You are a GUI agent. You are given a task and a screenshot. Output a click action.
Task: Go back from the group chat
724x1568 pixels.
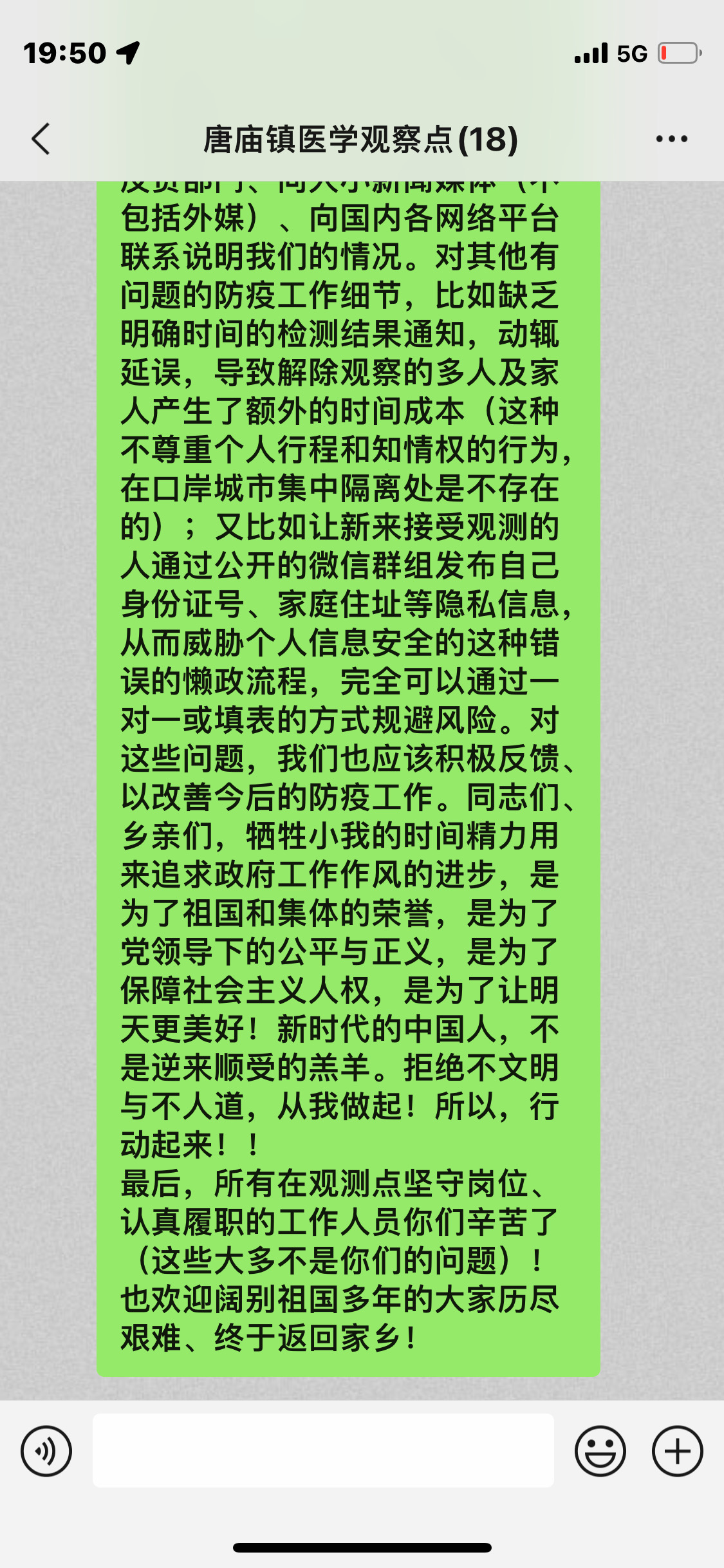41,139
